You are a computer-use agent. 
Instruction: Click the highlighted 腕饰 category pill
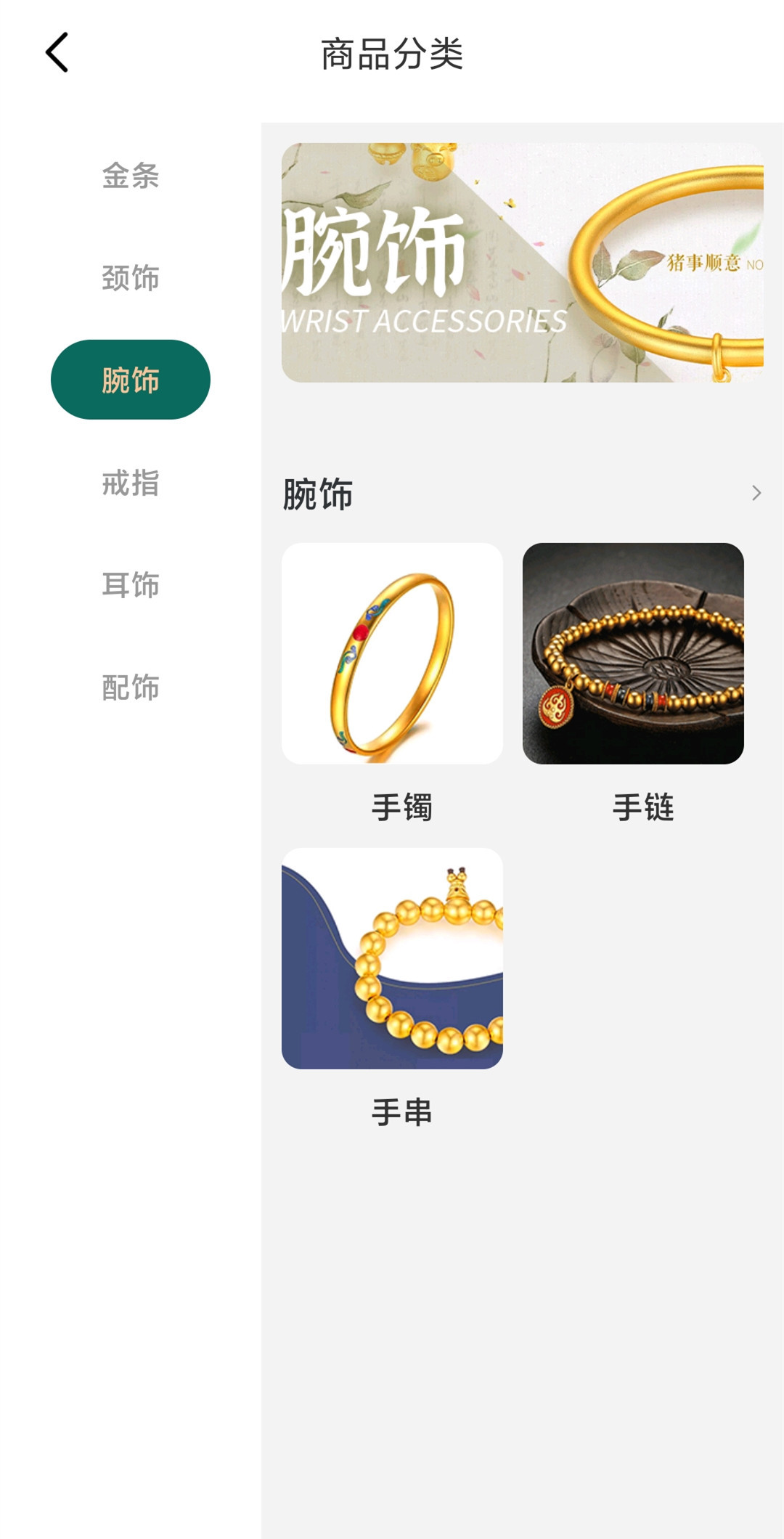coord(129,377)
